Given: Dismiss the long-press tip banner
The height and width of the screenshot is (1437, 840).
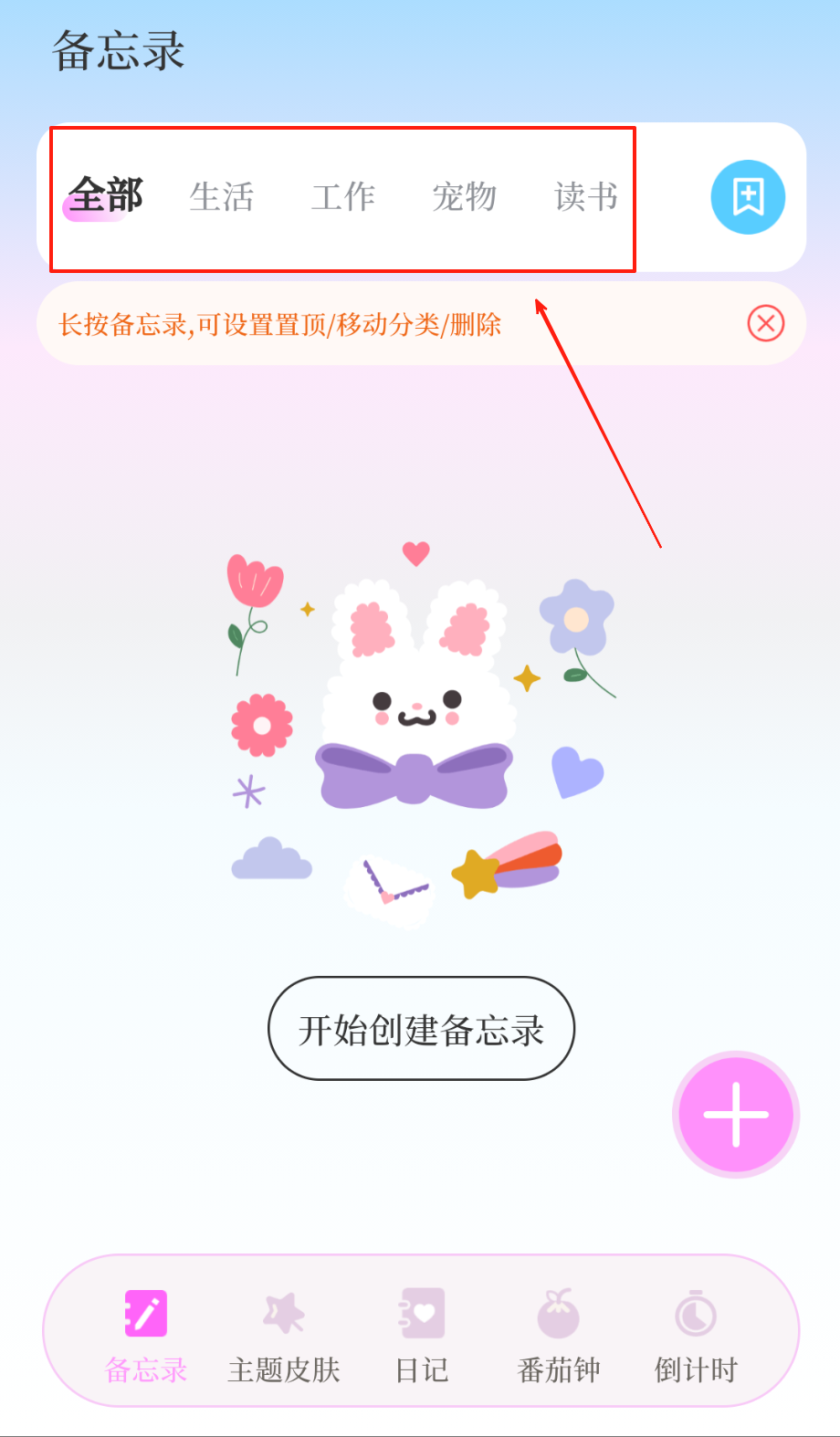Looking at the screenshot, I should pos(765,323).
